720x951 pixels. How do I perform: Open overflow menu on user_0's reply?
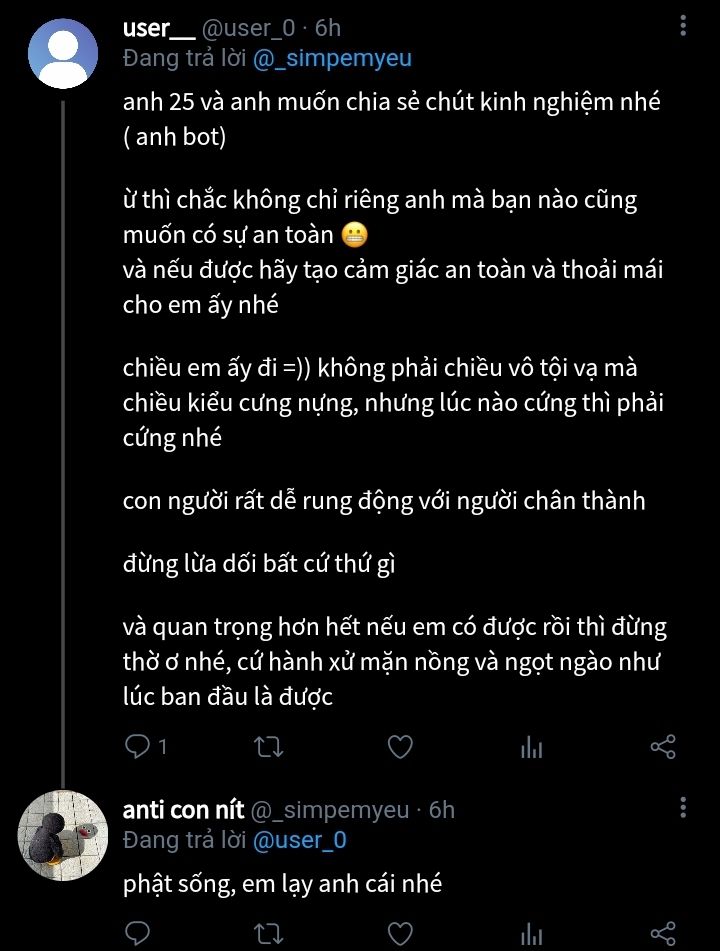point(683,27)
